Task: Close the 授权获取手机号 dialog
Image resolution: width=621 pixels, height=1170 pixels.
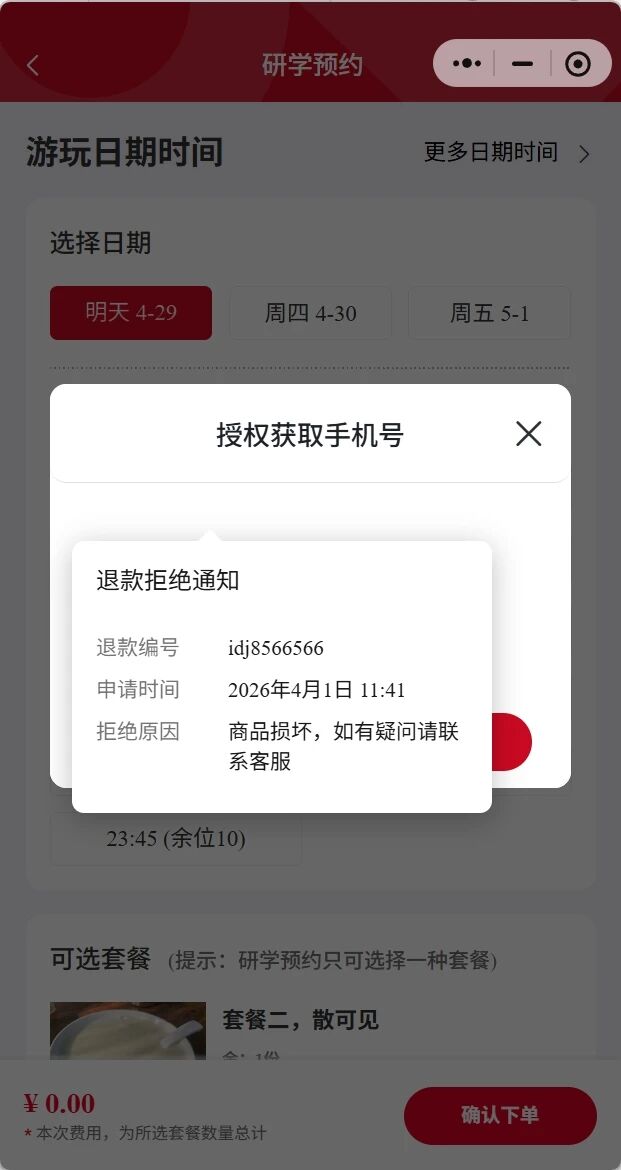Action: [528, 434]
